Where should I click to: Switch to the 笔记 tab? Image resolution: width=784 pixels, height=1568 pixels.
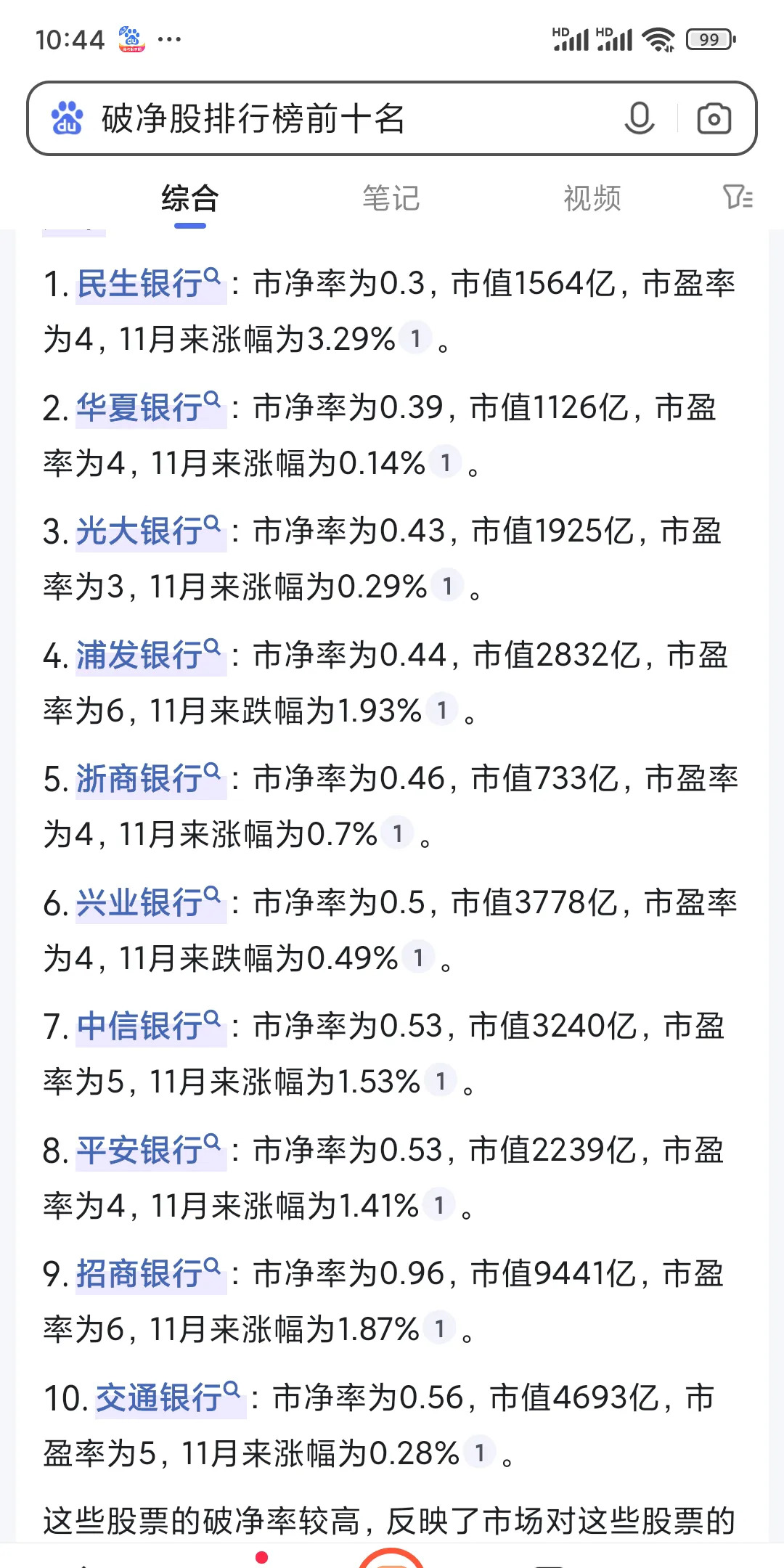point(391,197)
